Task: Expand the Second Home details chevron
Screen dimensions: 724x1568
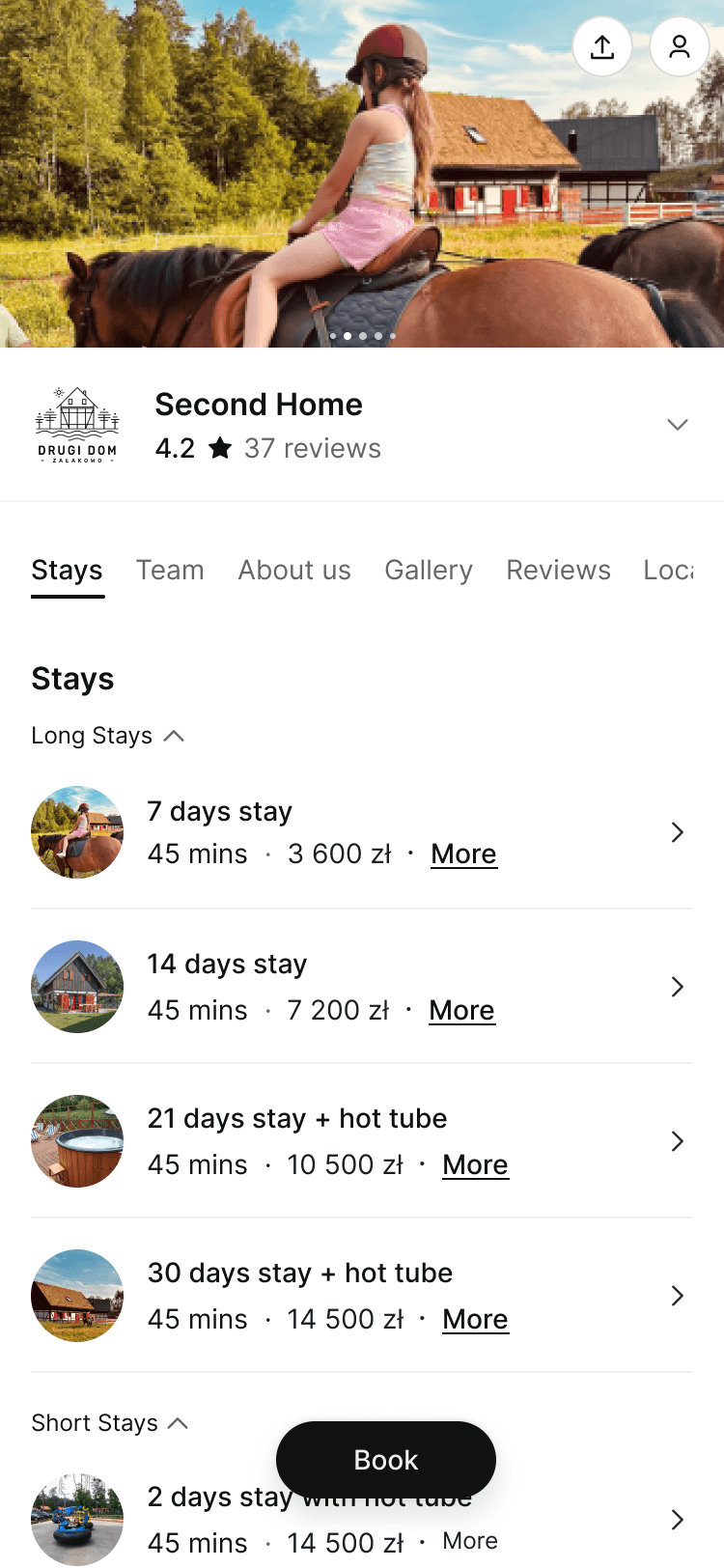Action: [678, 425]
